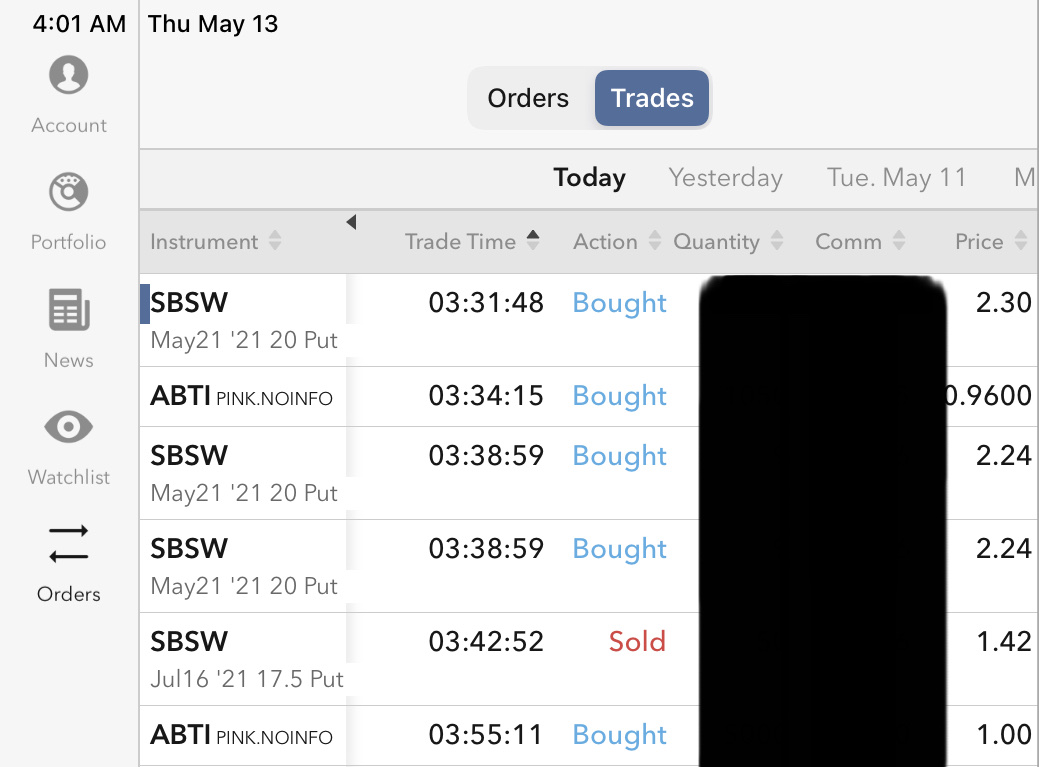Screen dimensions: 1039x767
Task: Open the ABTI trade at 03:34:15
Action: tap(420, 396)
